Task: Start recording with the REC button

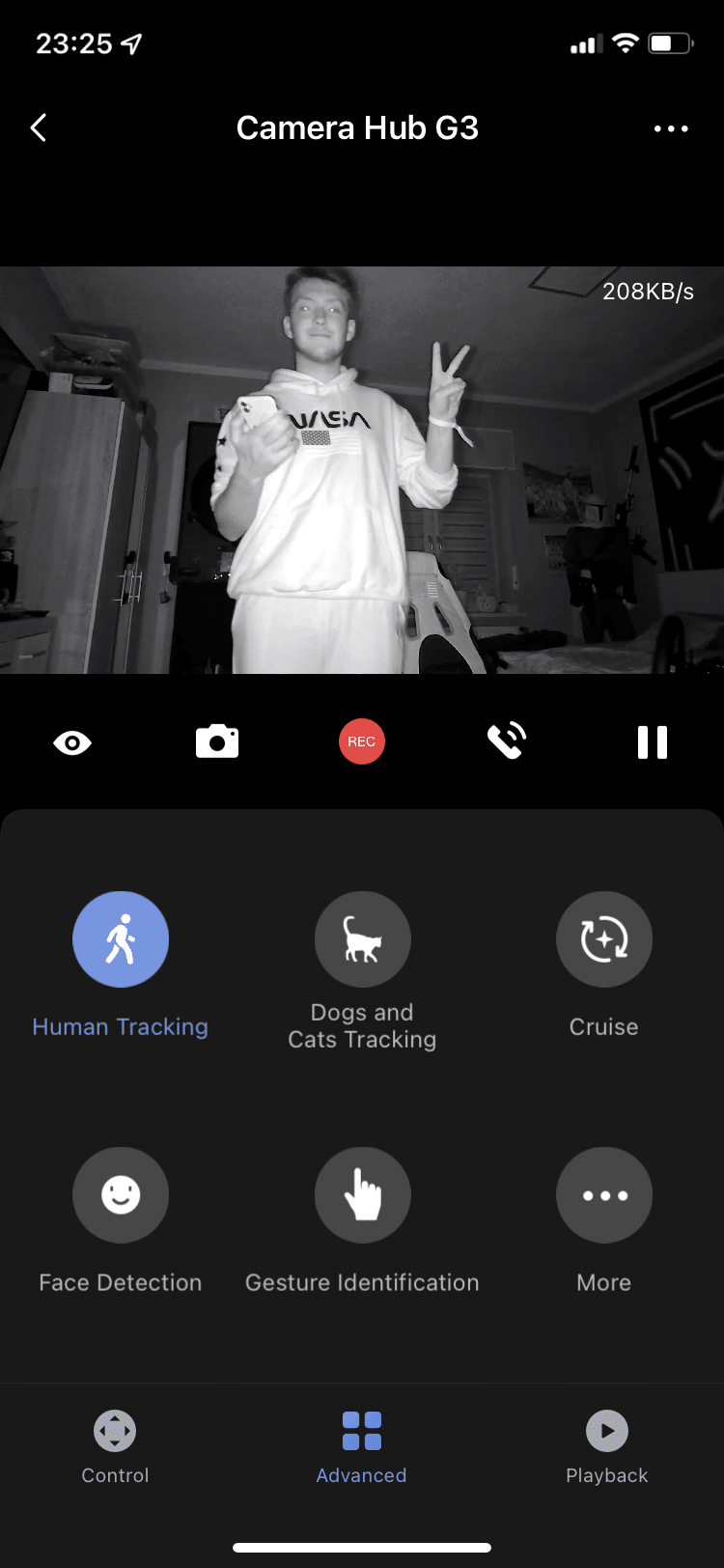Action: click(362, 742)
